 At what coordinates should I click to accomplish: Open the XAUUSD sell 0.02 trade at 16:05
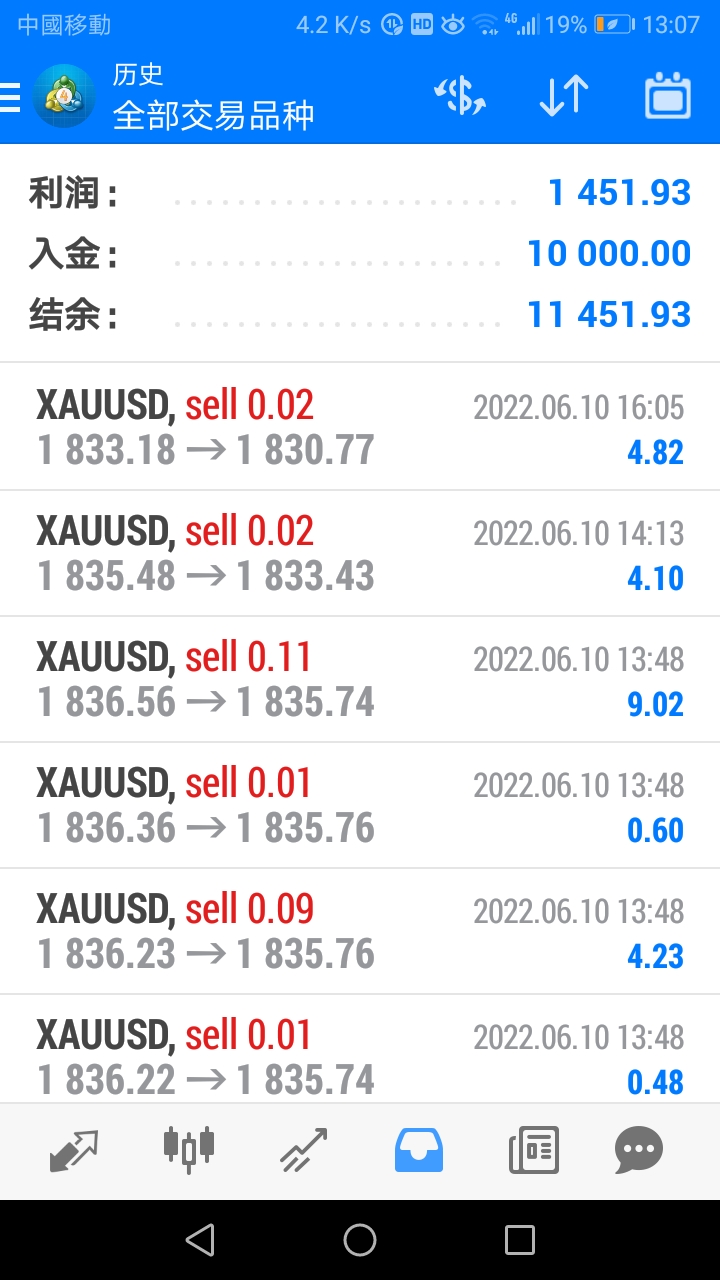[x=360, y=428]
